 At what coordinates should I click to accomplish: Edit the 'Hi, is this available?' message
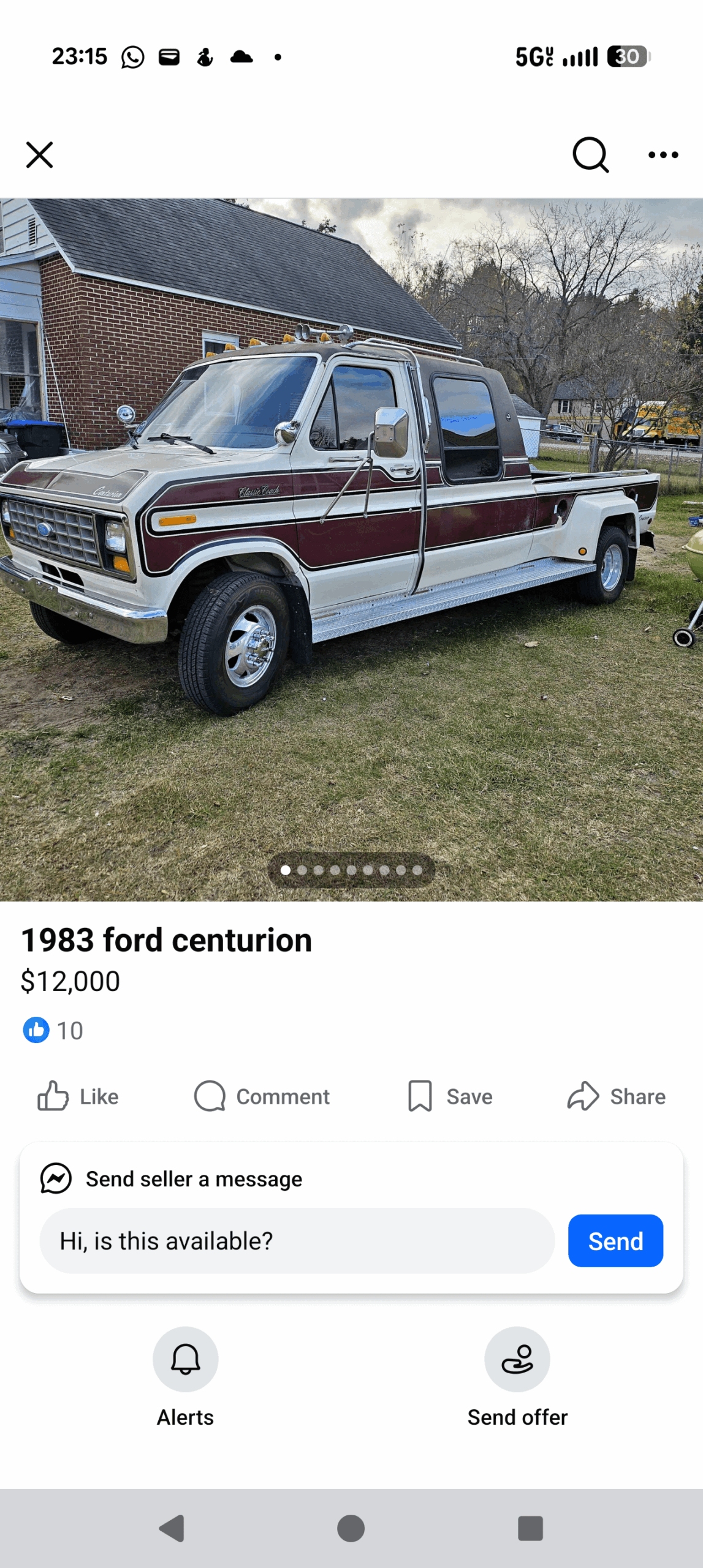pyautogui.click(x=297, y=1241)
